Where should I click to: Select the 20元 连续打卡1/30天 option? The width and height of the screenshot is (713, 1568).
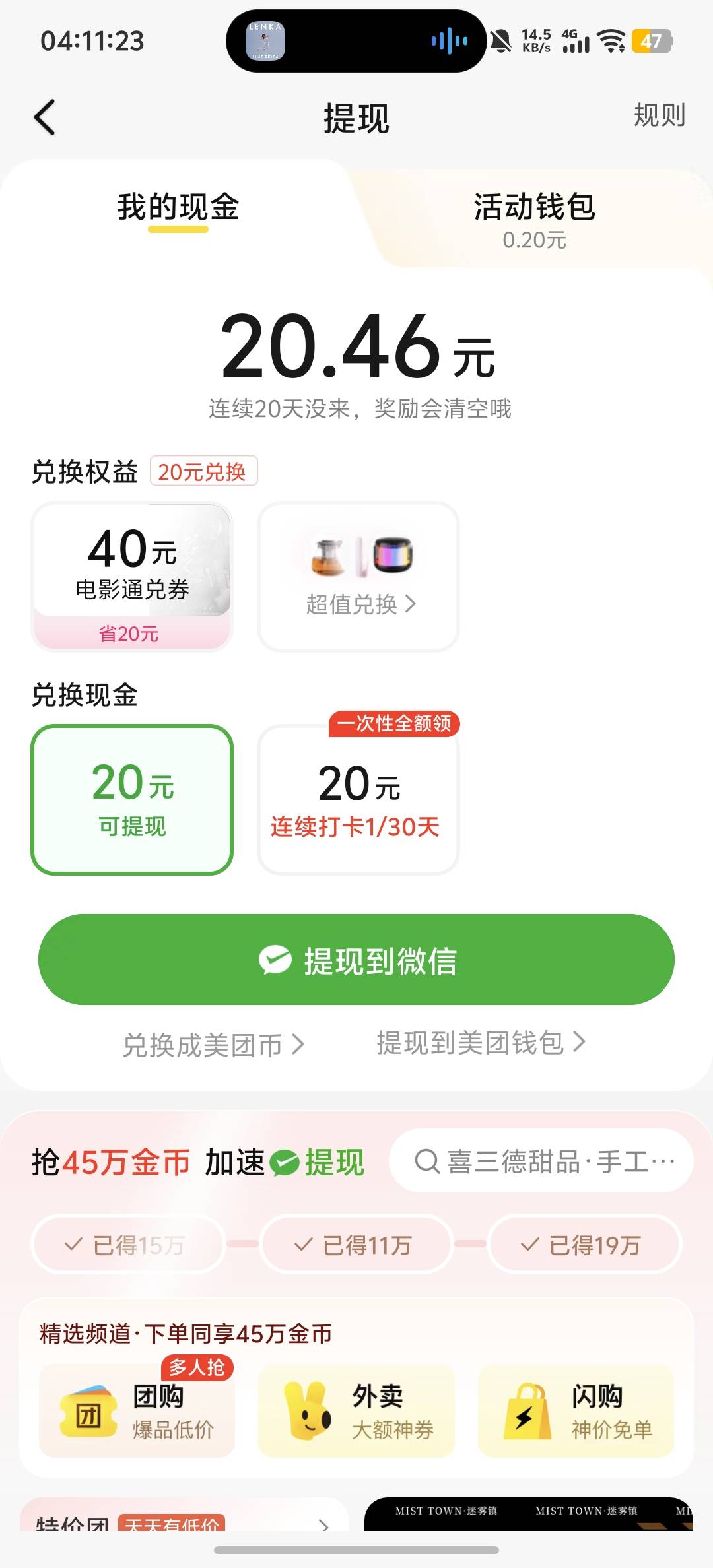358,799
